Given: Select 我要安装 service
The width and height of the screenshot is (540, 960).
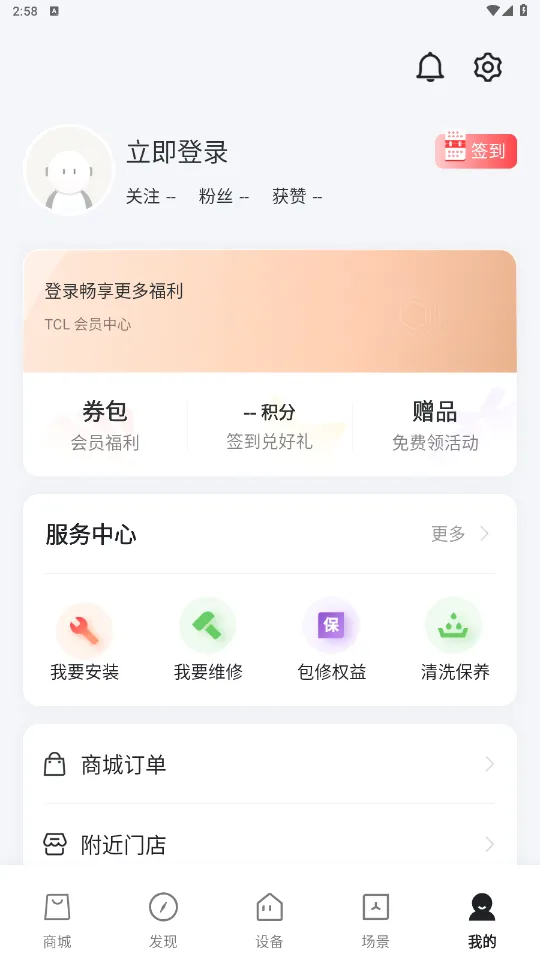Looking at the screenshot, I should [x=84, y=642].
